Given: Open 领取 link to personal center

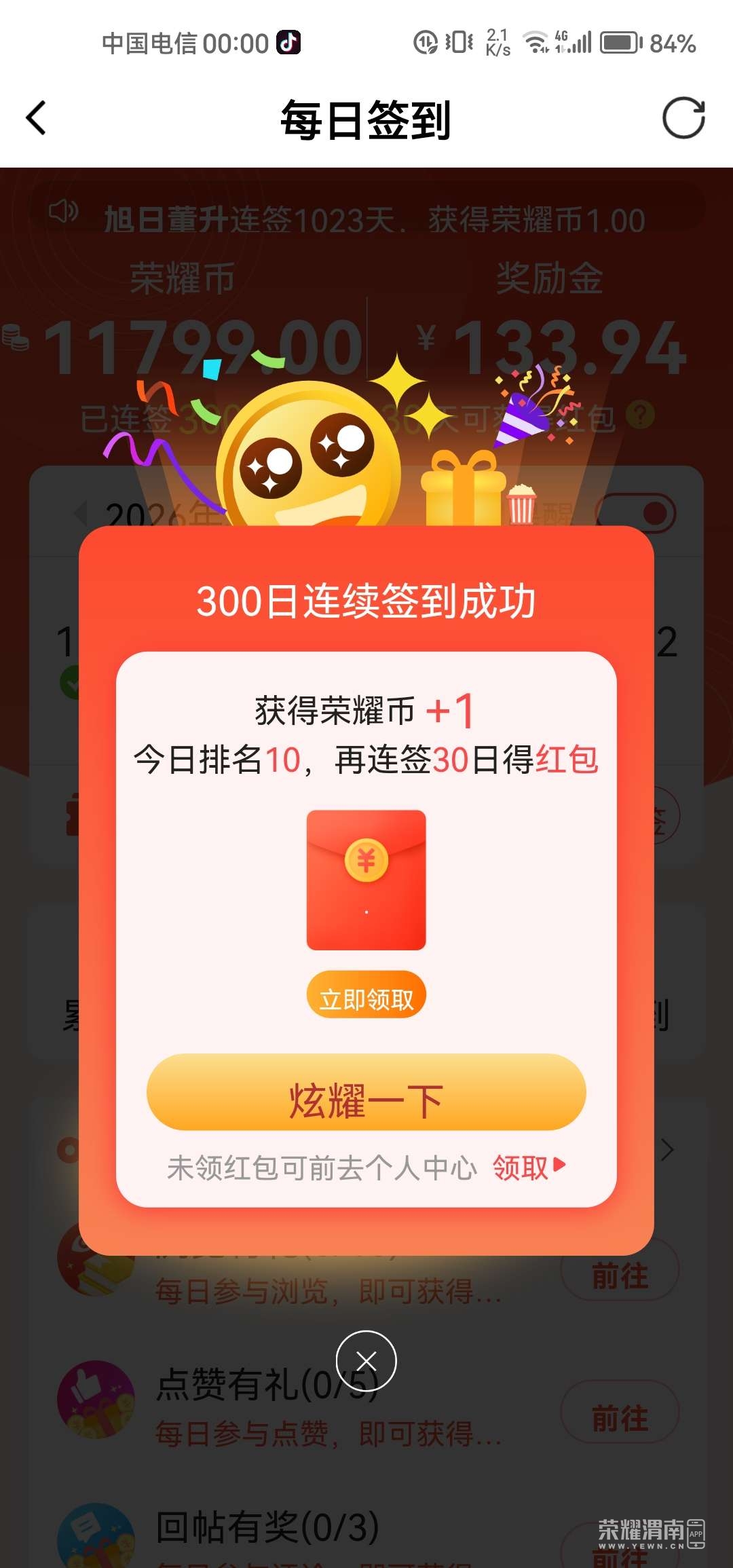Looking at the screenshot, I should click(528, 1168).
